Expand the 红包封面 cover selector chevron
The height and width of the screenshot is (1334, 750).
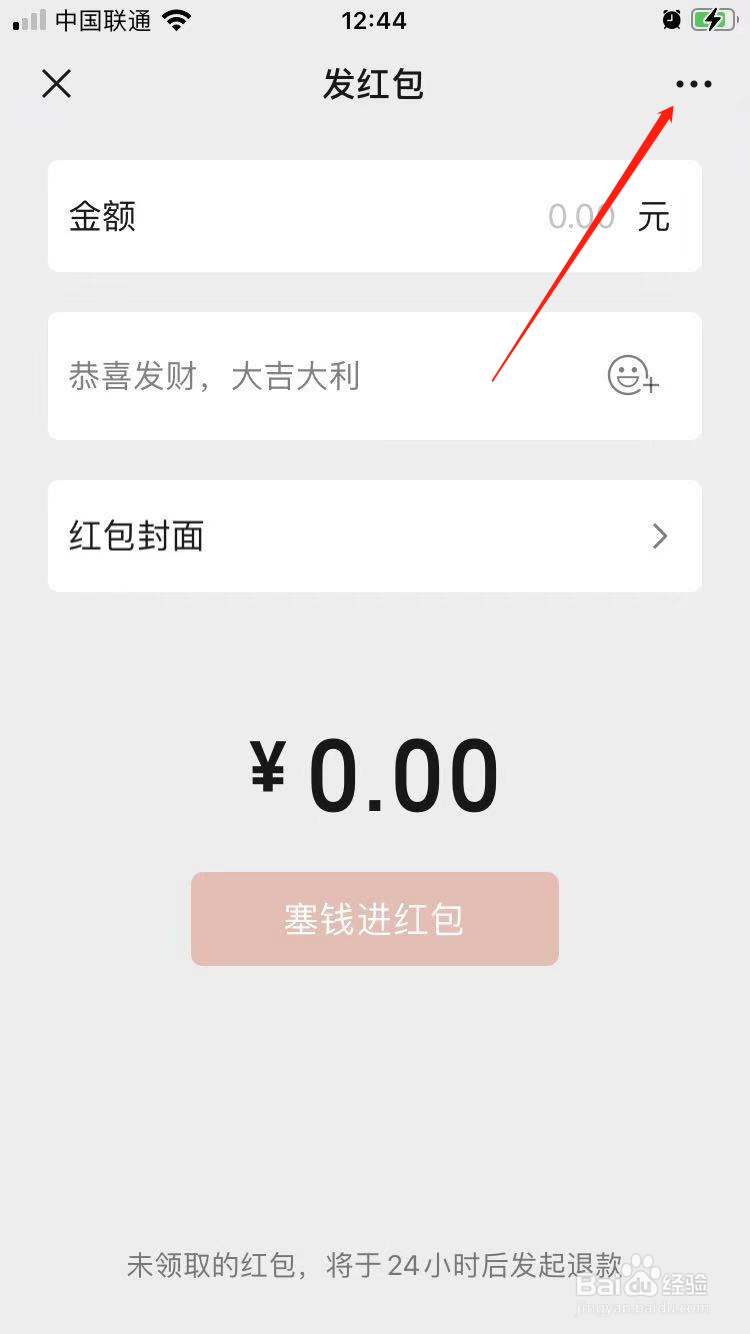click(x=659, y=536)
